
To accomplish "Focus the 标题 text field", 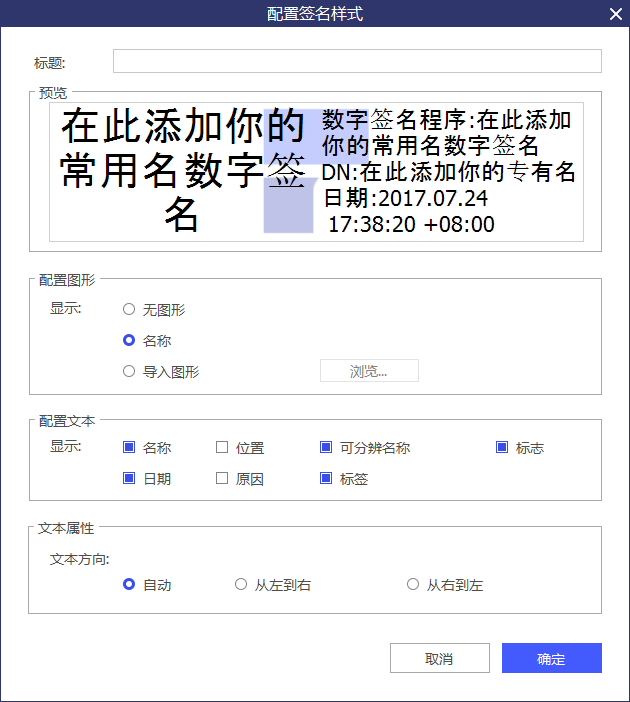I will tap(357, 61).
